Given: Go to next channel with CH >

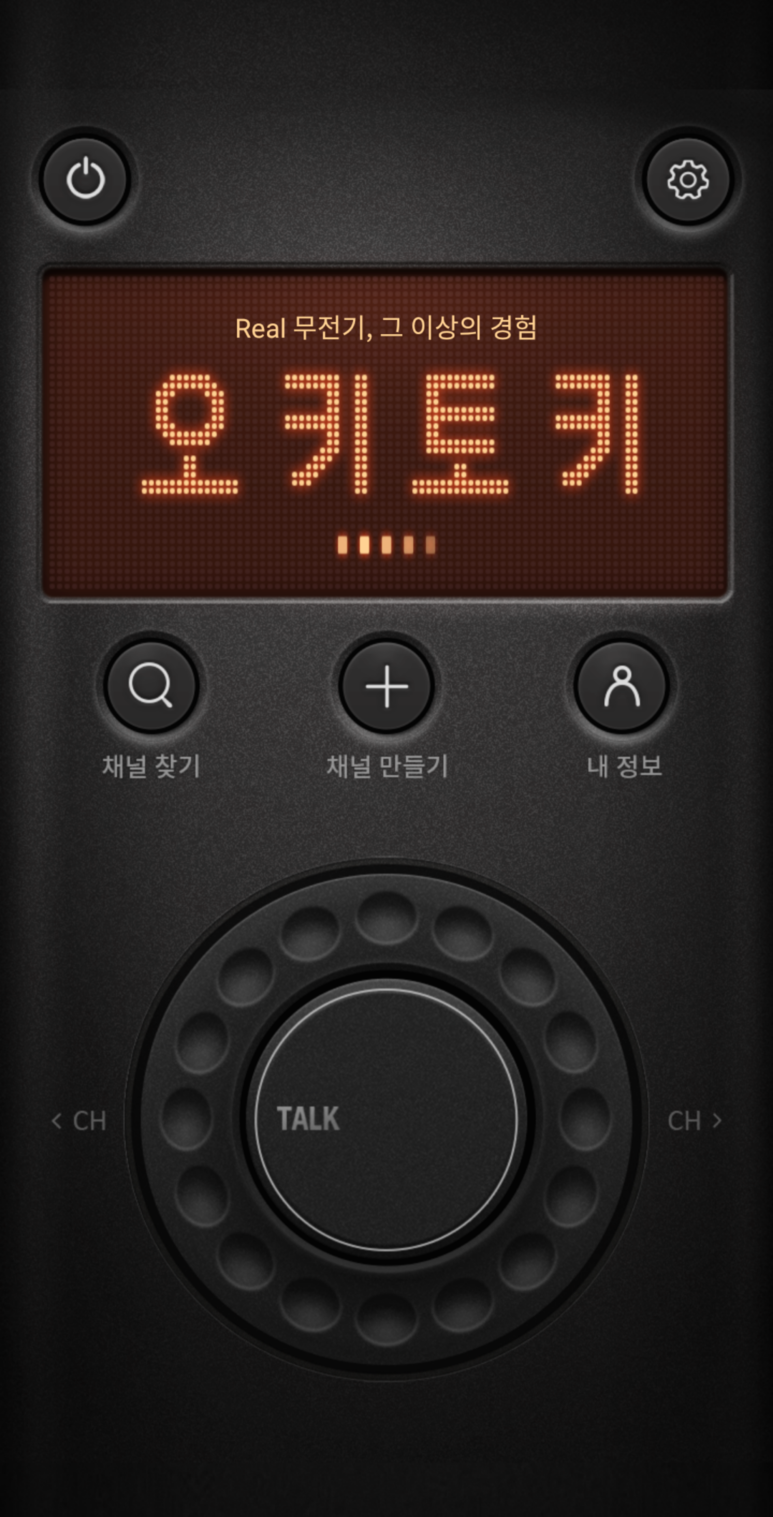Looking at the screenshot, I should [695, 1121].
